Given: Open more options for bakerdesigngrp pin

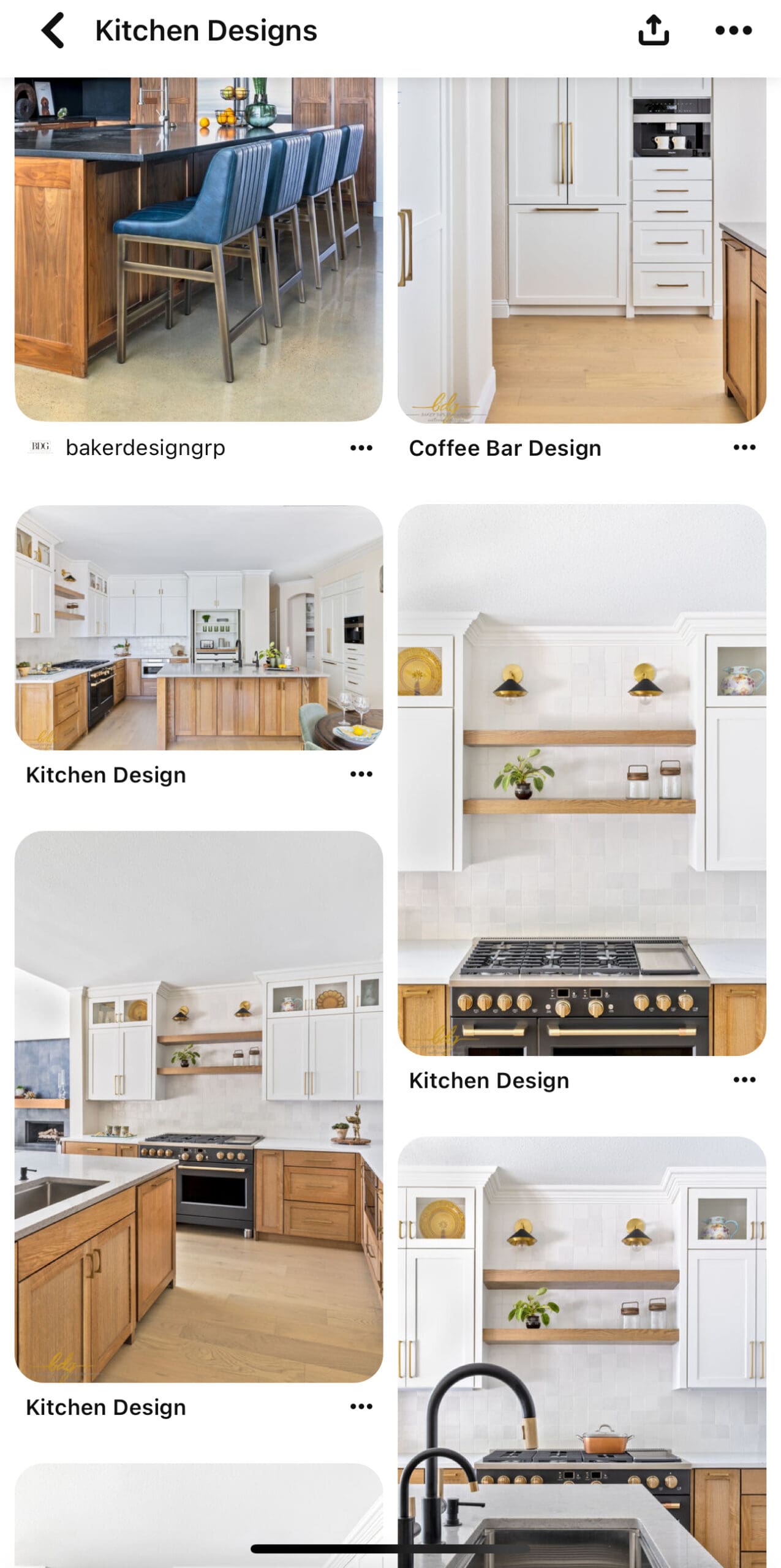Looking at the screenshot, I should [x=361, y=448].
